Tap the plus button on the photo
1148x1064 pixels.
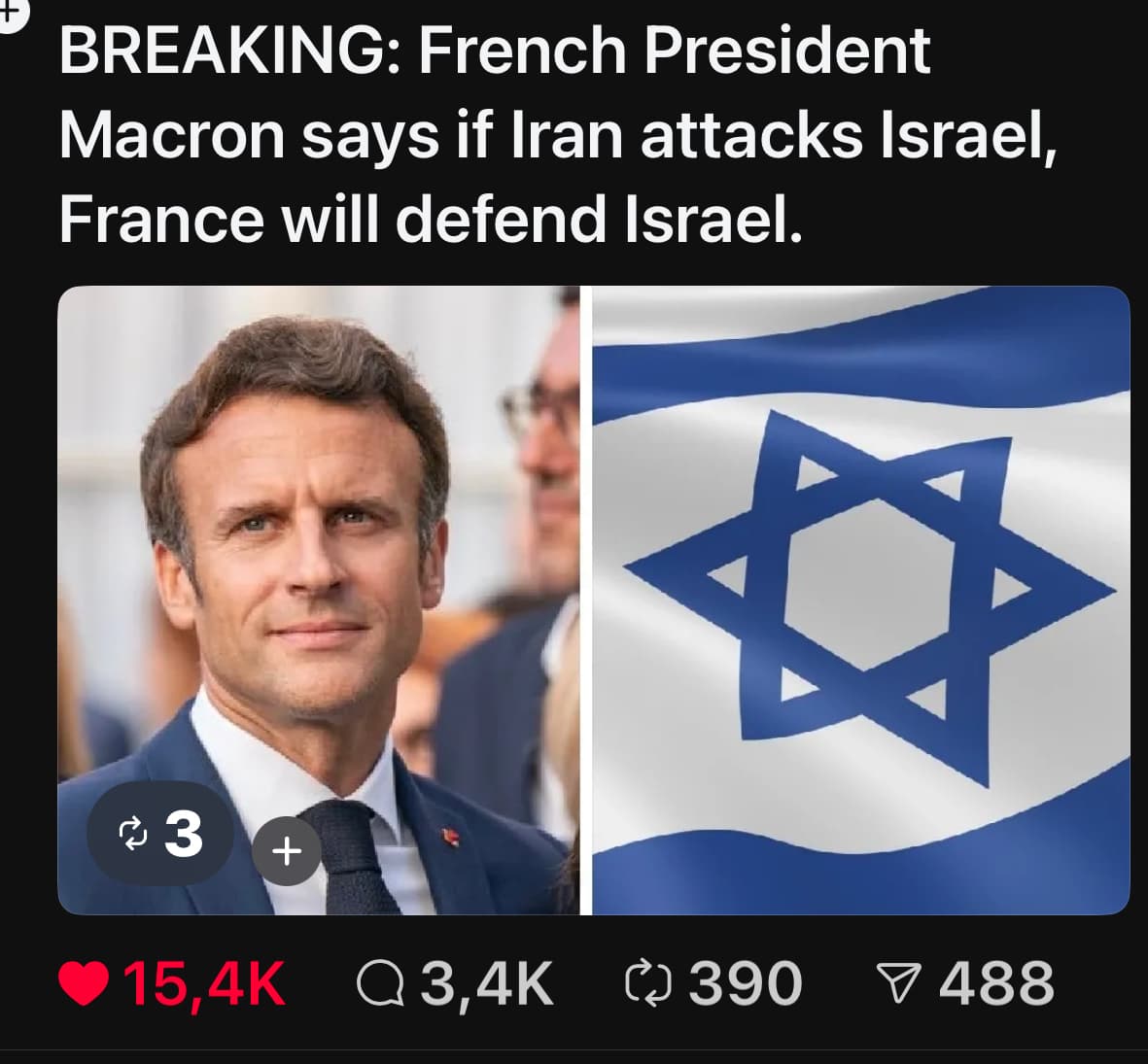pyautogui.click(x=285, y=852)
